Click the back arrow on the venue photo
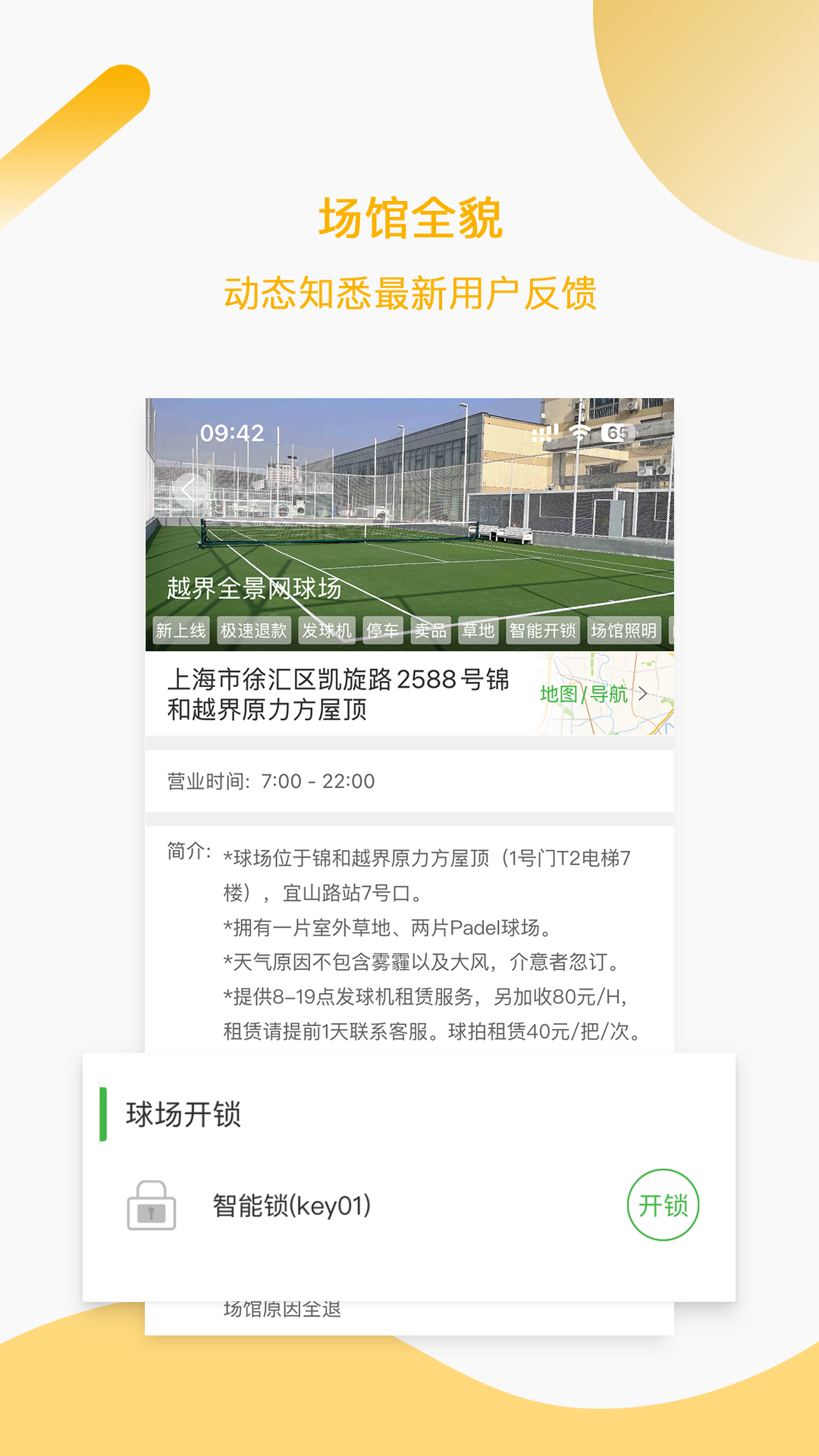Image resolution: width=819 pixels, height=1456 pixels. click(190, 489)
